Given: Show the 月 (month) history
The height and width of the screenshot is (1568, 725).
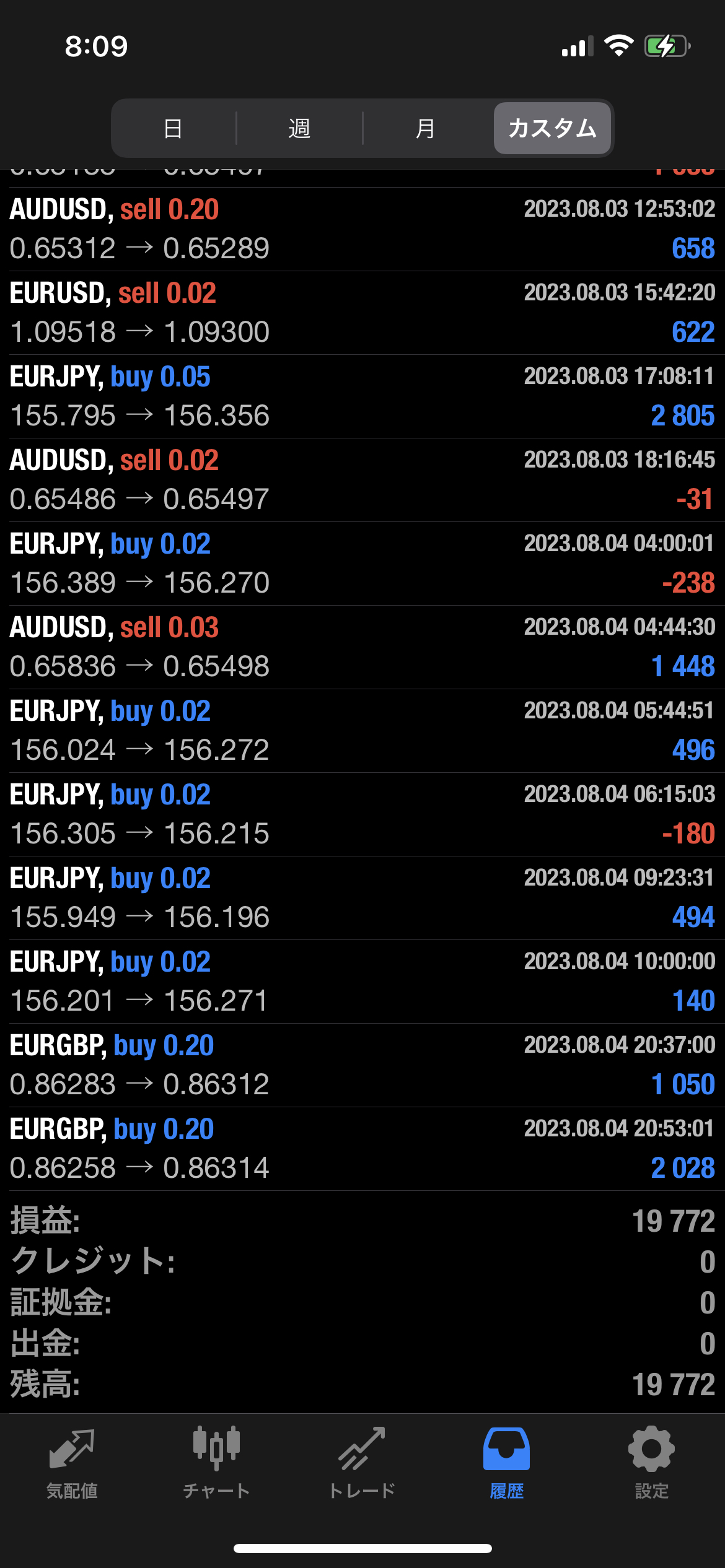Looking at the screenshot, I should click(x=426, y=128).
